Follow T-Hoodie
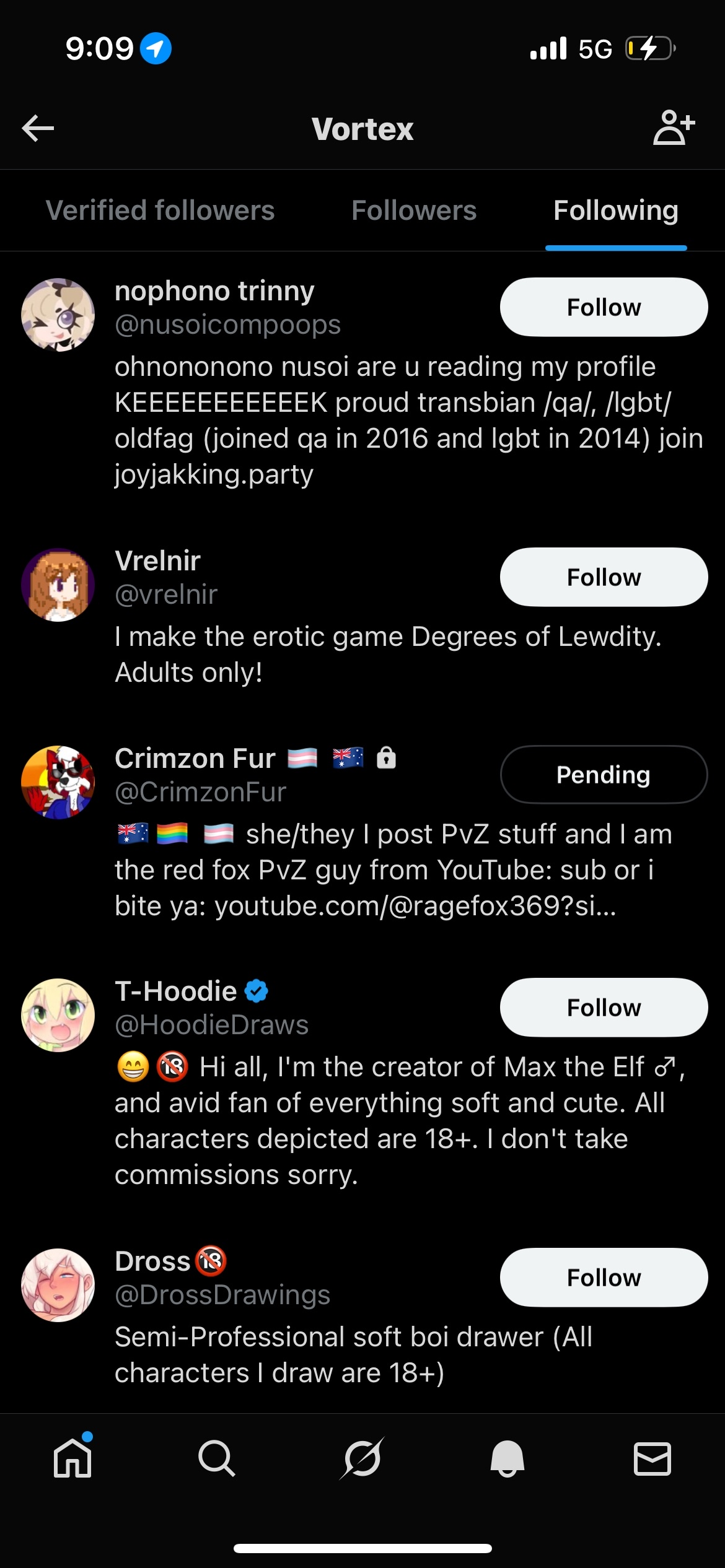The width and height of the screenshot is (725, 1568). [x=604, y=1008]
